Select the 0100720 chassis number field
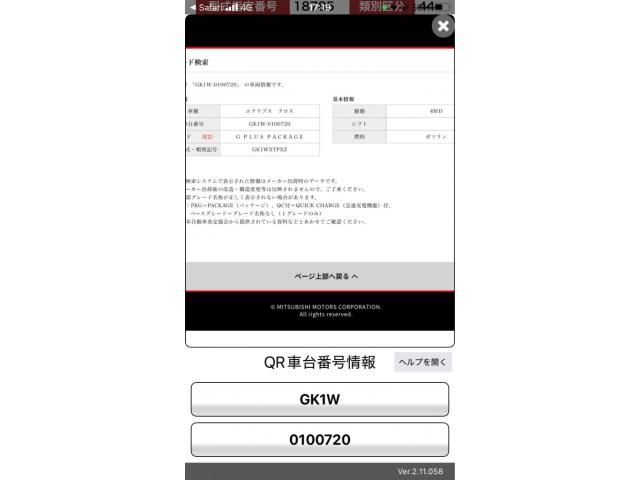 point(320,440)
